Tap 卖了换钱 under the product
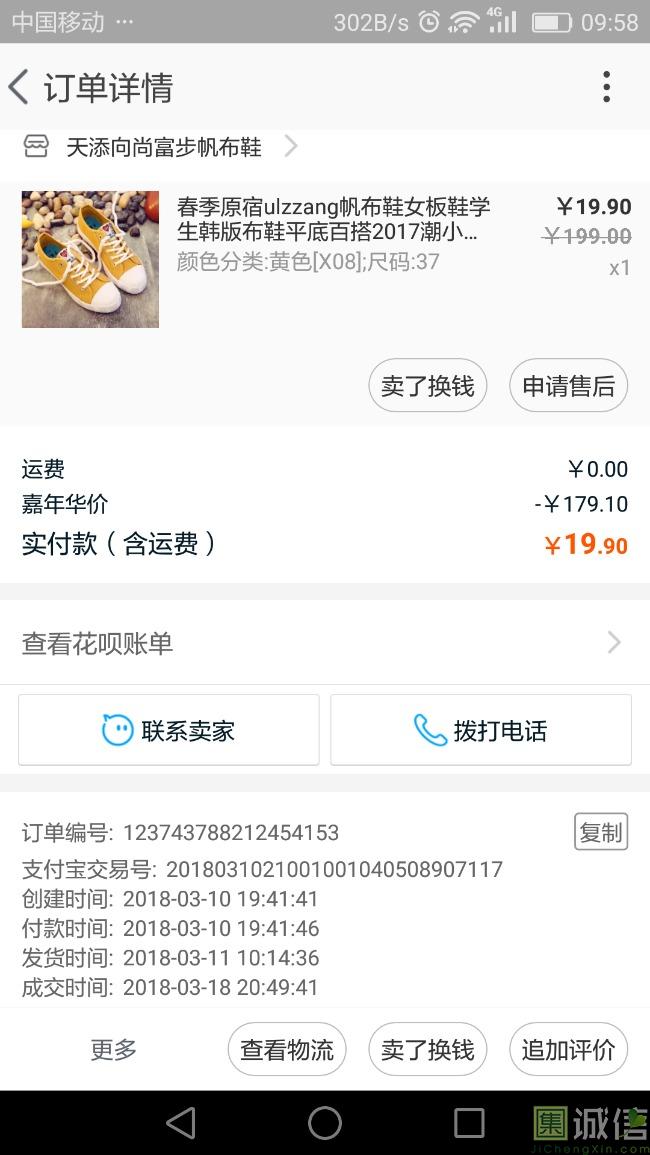Viewport: 650px width, 1155px height. pyautogui.click(x=428, y=386)
